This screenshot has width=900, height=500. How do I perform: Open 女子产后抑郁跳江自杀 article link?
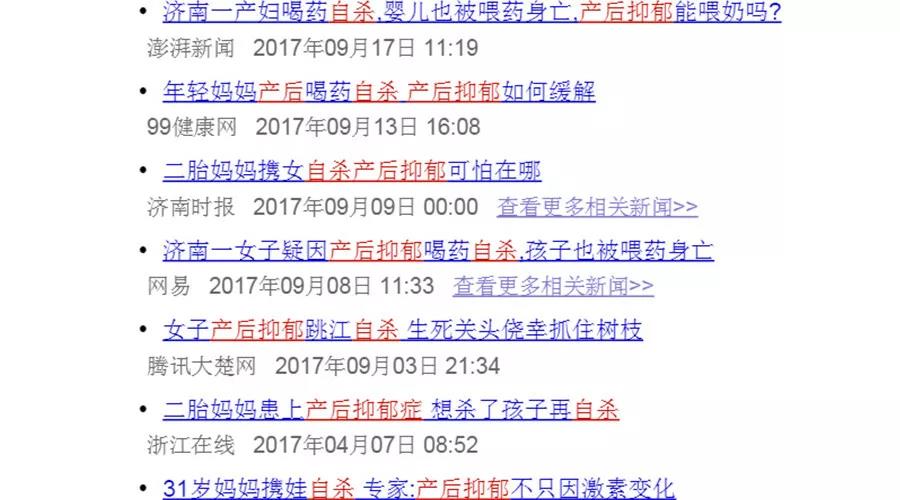402,330
